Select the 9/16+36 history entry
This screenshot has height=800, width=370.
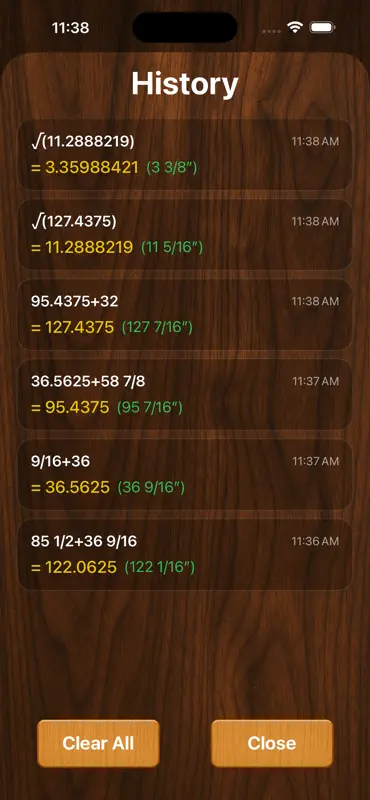click(185, 474)
